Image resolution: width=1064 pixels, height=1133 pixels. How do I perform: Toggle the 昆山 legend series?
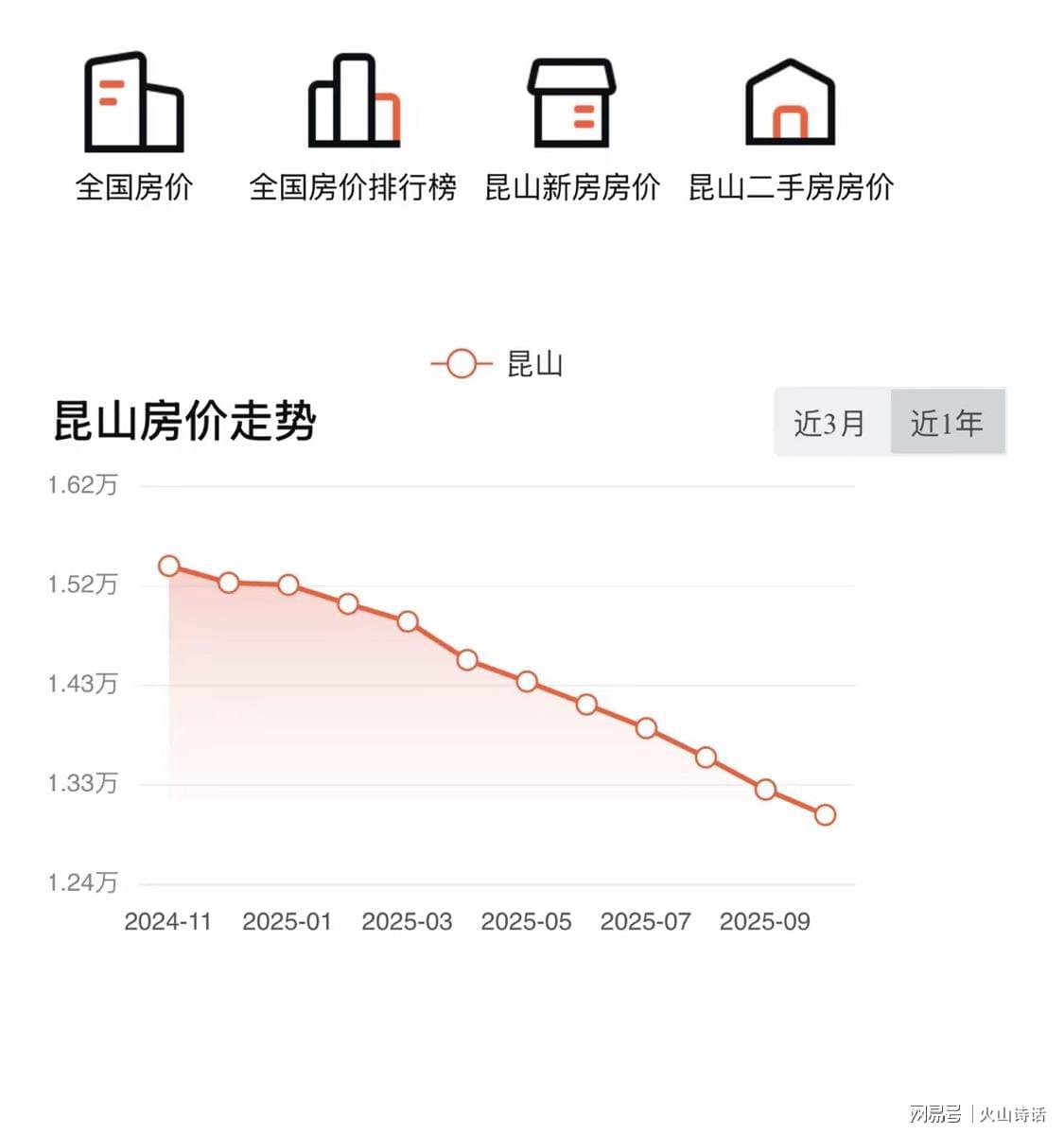click(498, 364)
